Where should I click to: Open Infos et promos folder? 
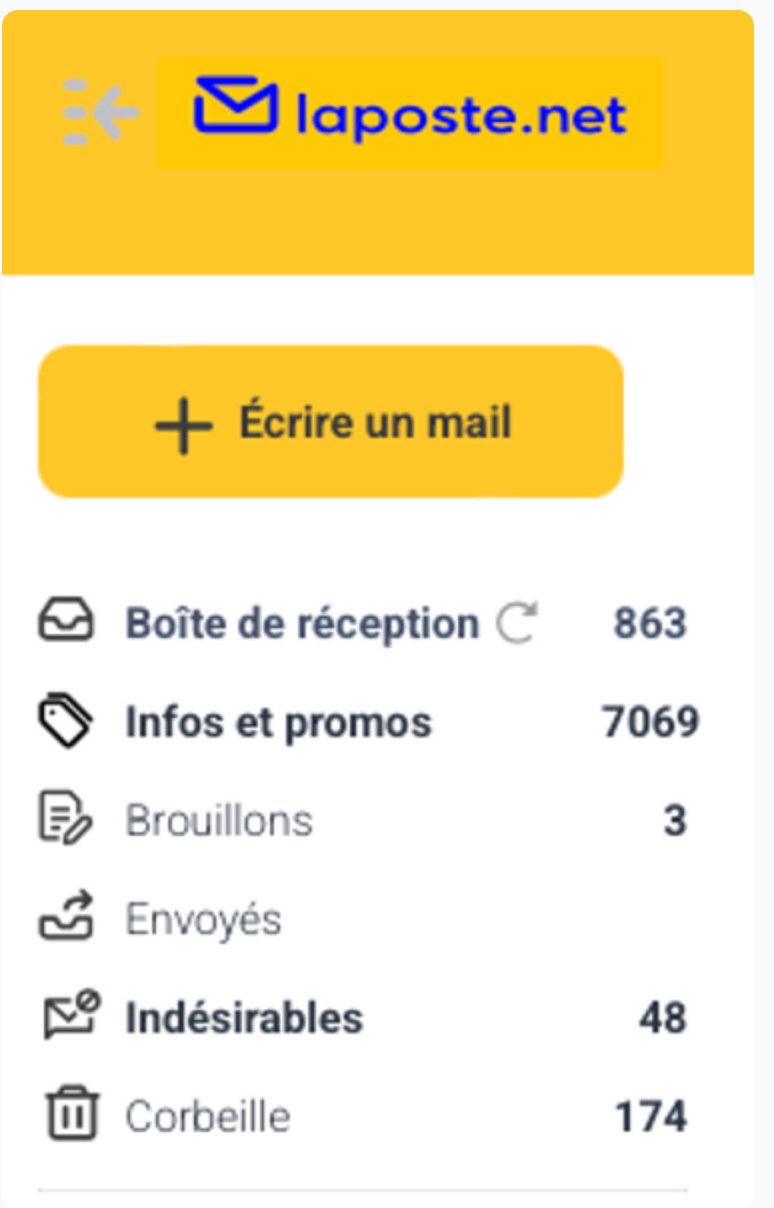278,722
